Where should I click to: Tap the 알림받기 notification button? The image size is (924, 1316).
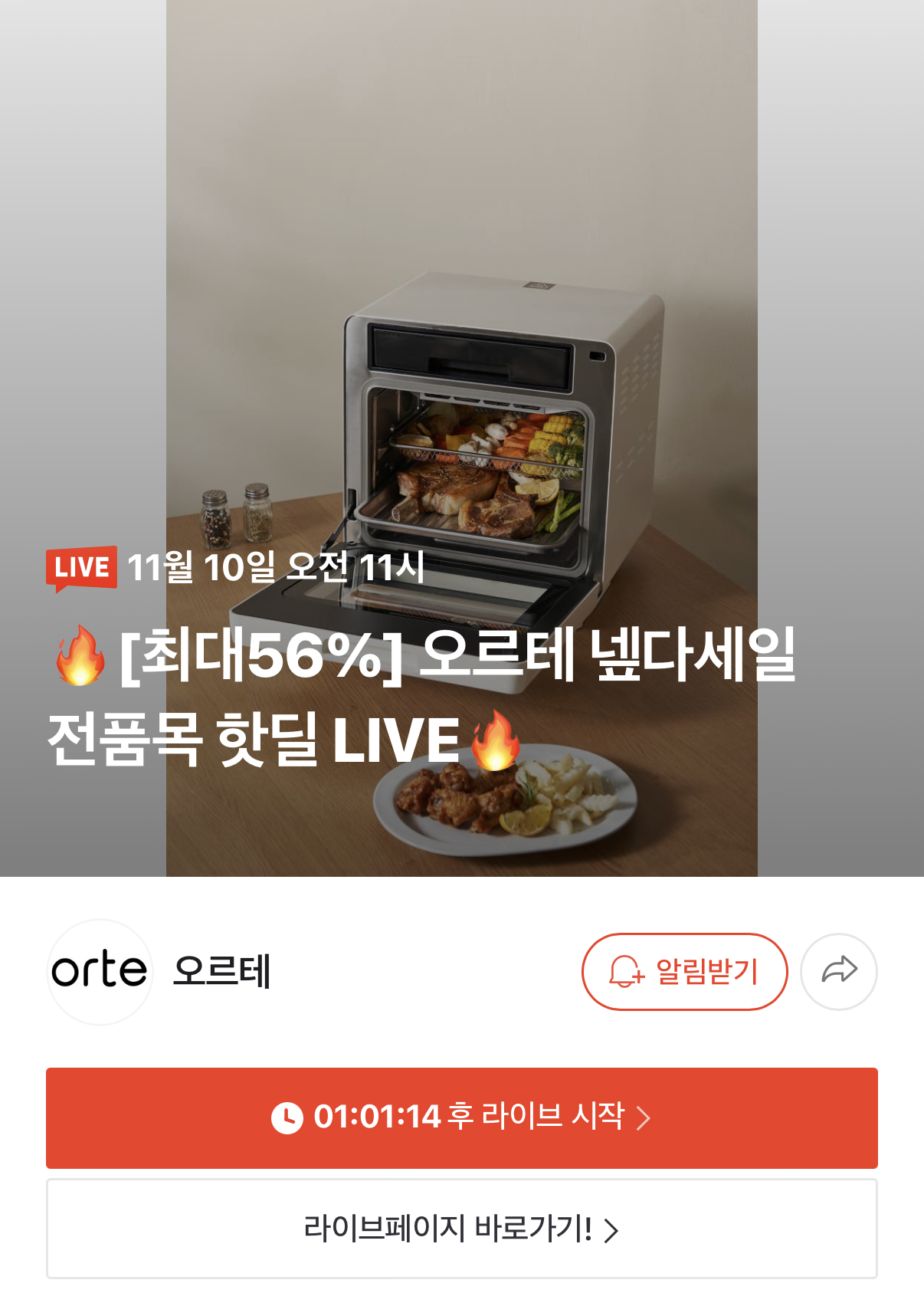coord(684,971)
